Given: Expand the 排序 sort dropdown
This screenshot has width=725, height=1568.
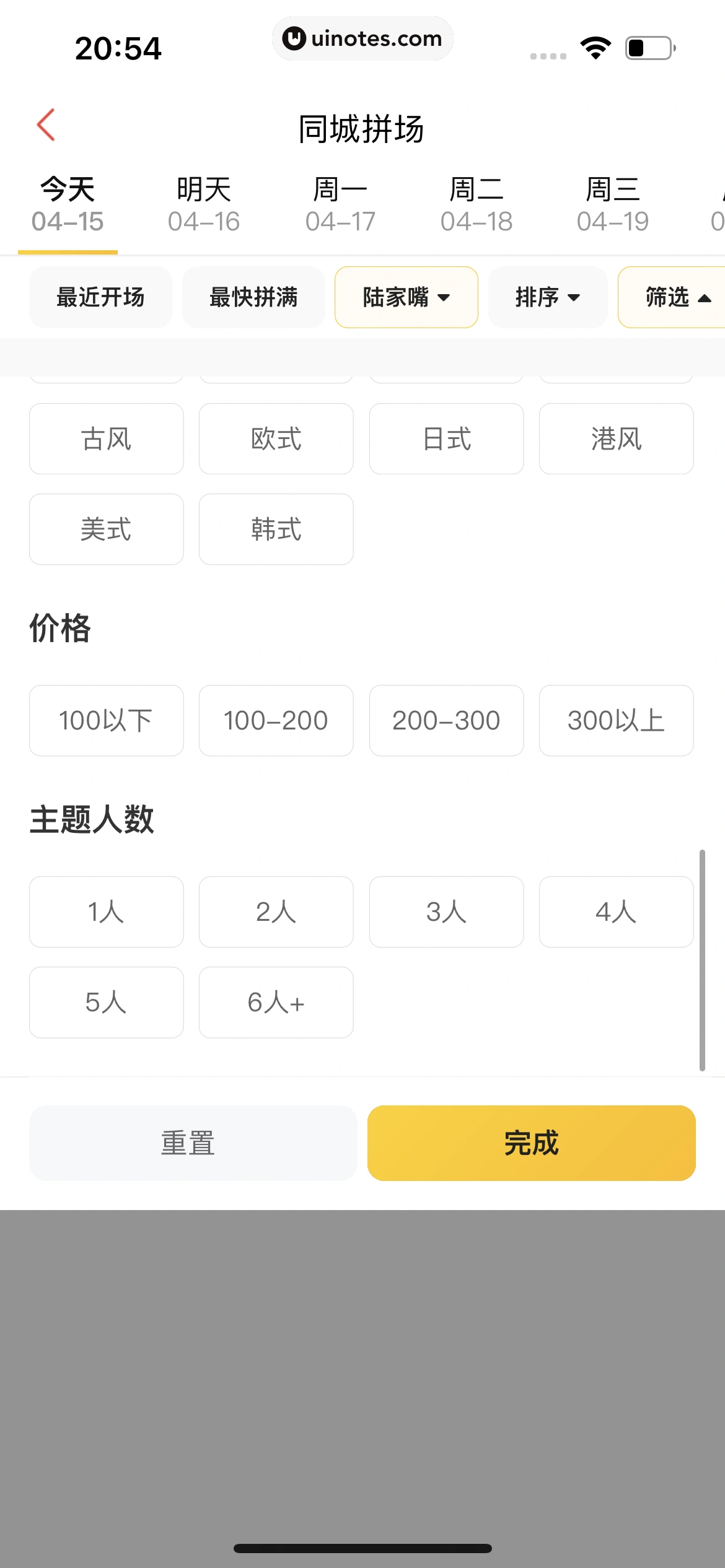Looking at the screenshot, I should [547, 297].
